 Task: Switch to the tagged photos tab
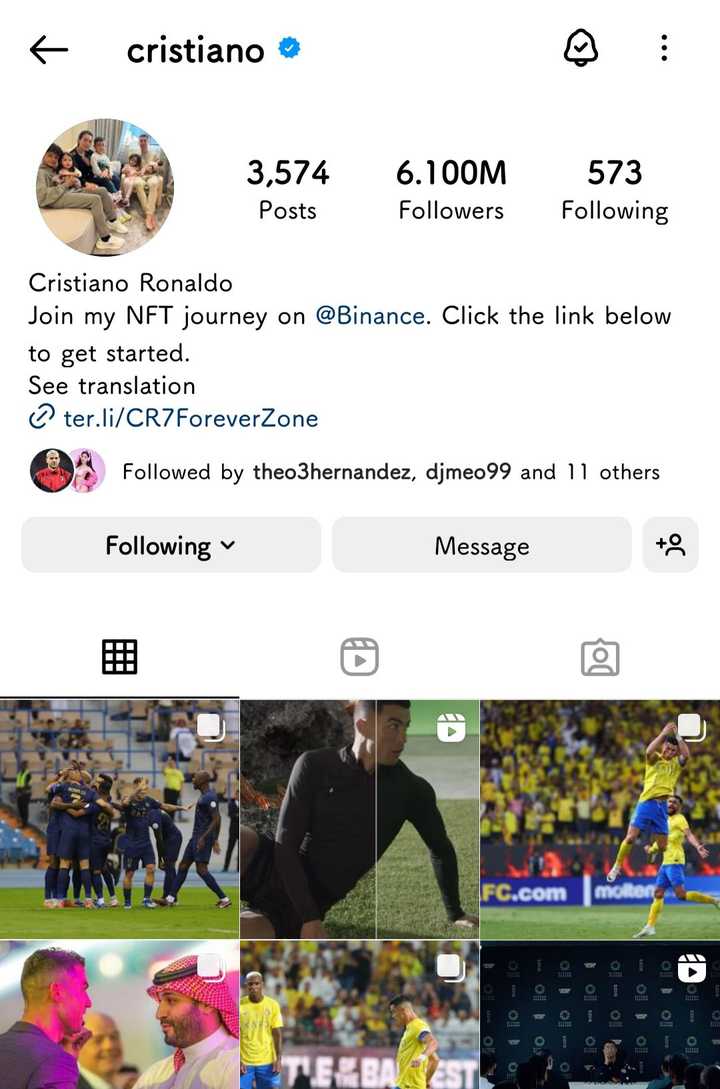tap(600, 657)
